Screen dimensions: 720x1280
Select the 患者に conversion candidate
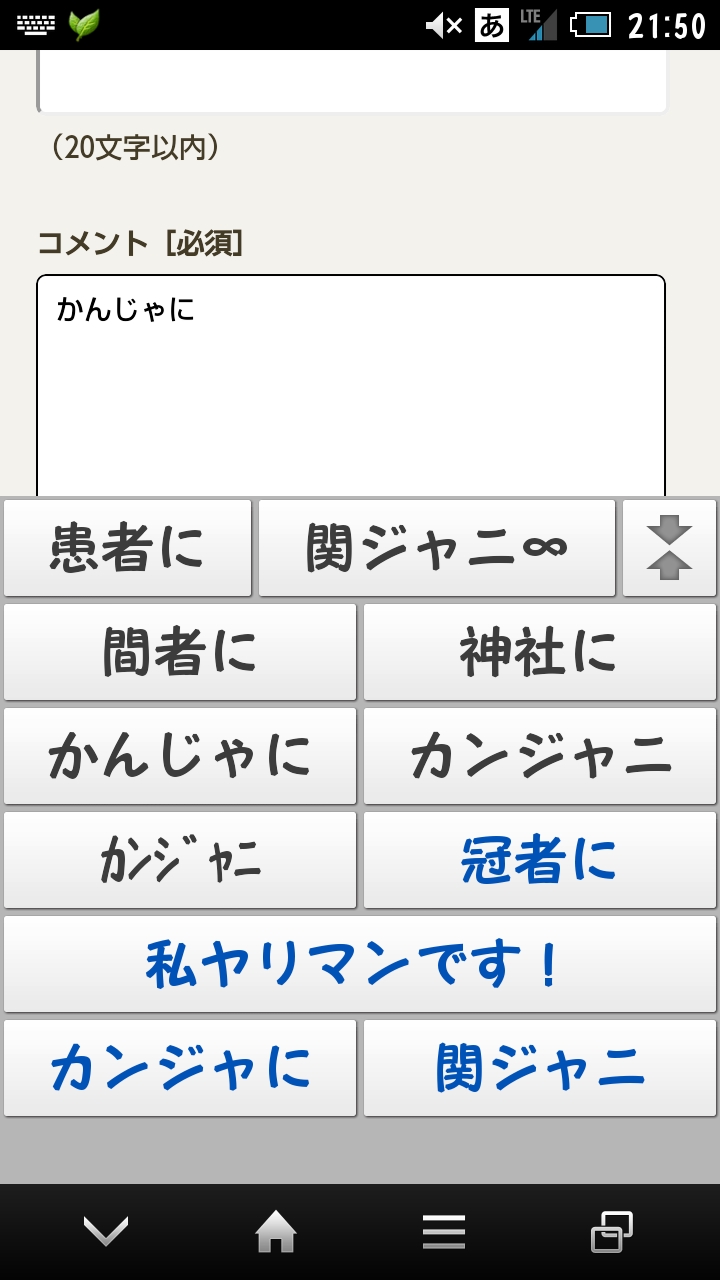(127, 548)
